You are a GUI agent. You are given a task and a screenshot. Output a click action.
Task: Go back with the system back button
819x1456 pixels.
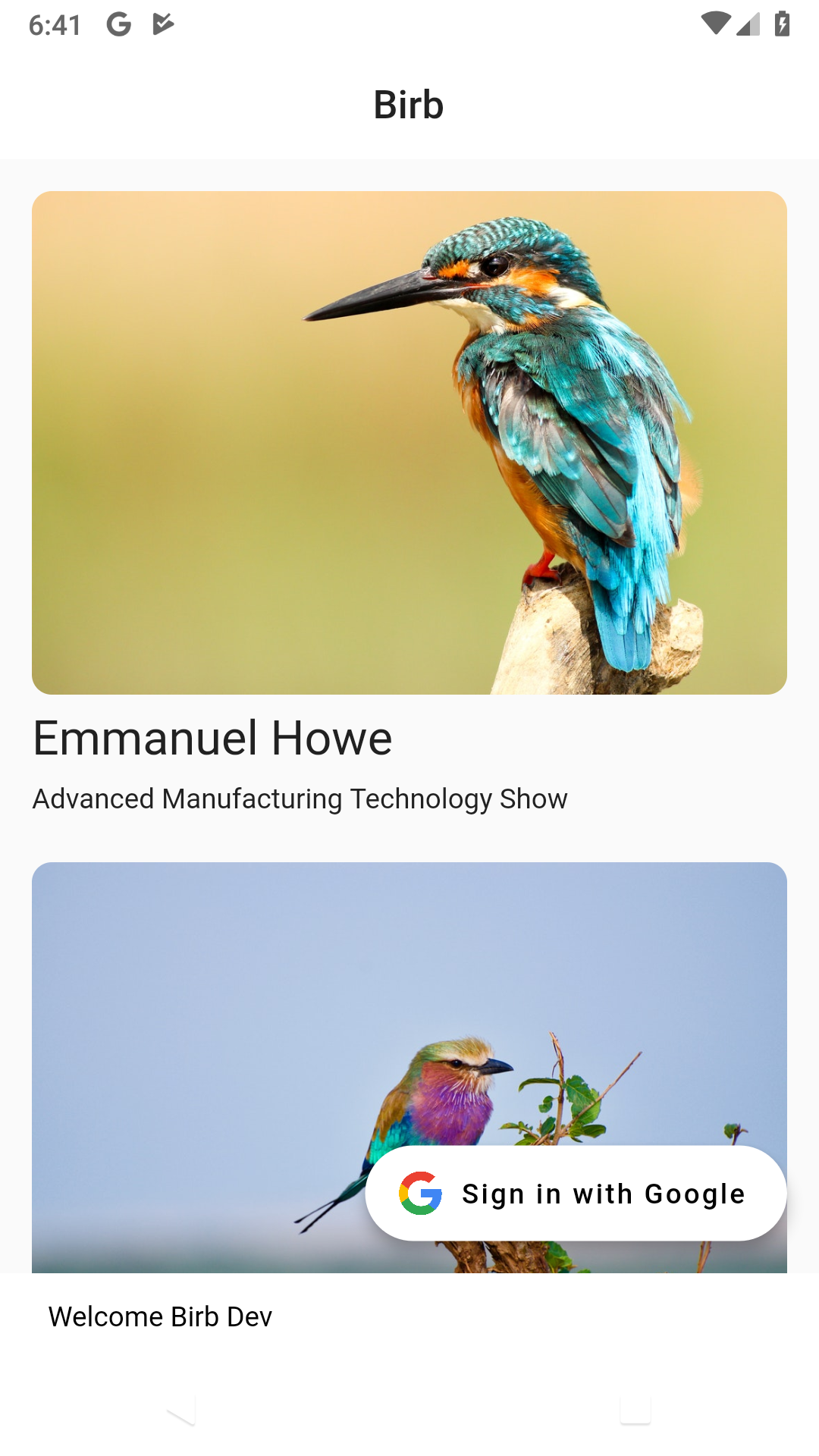182,1410
